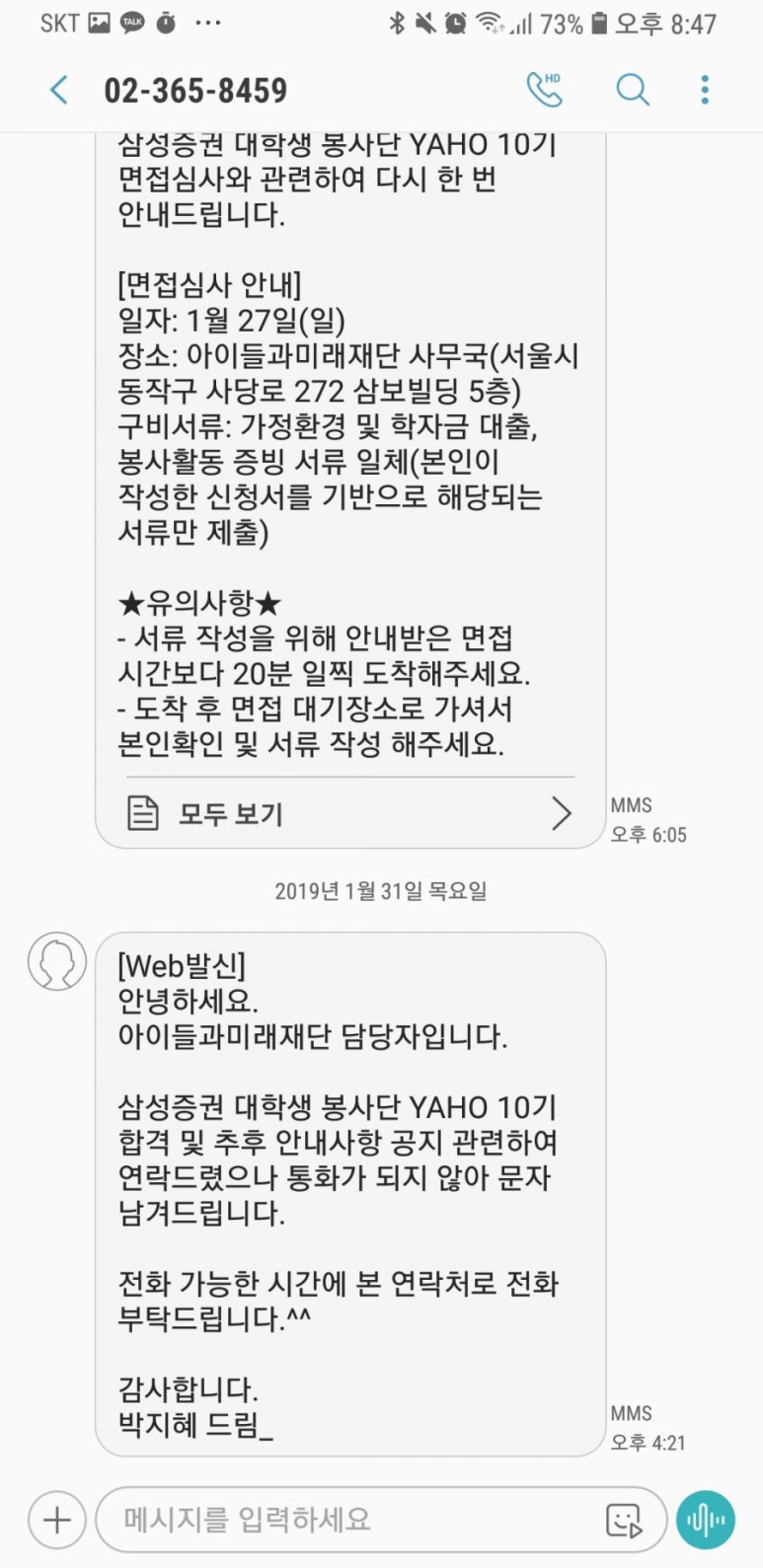Viewport: 763px width, 1568px height.
Task: Search within this conversation
Action: click(x=633, y=90)
